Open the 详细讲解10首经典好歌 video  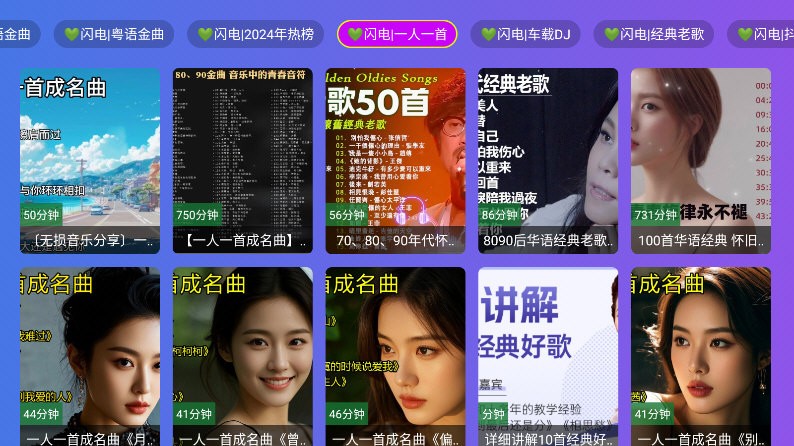[548, 355]
